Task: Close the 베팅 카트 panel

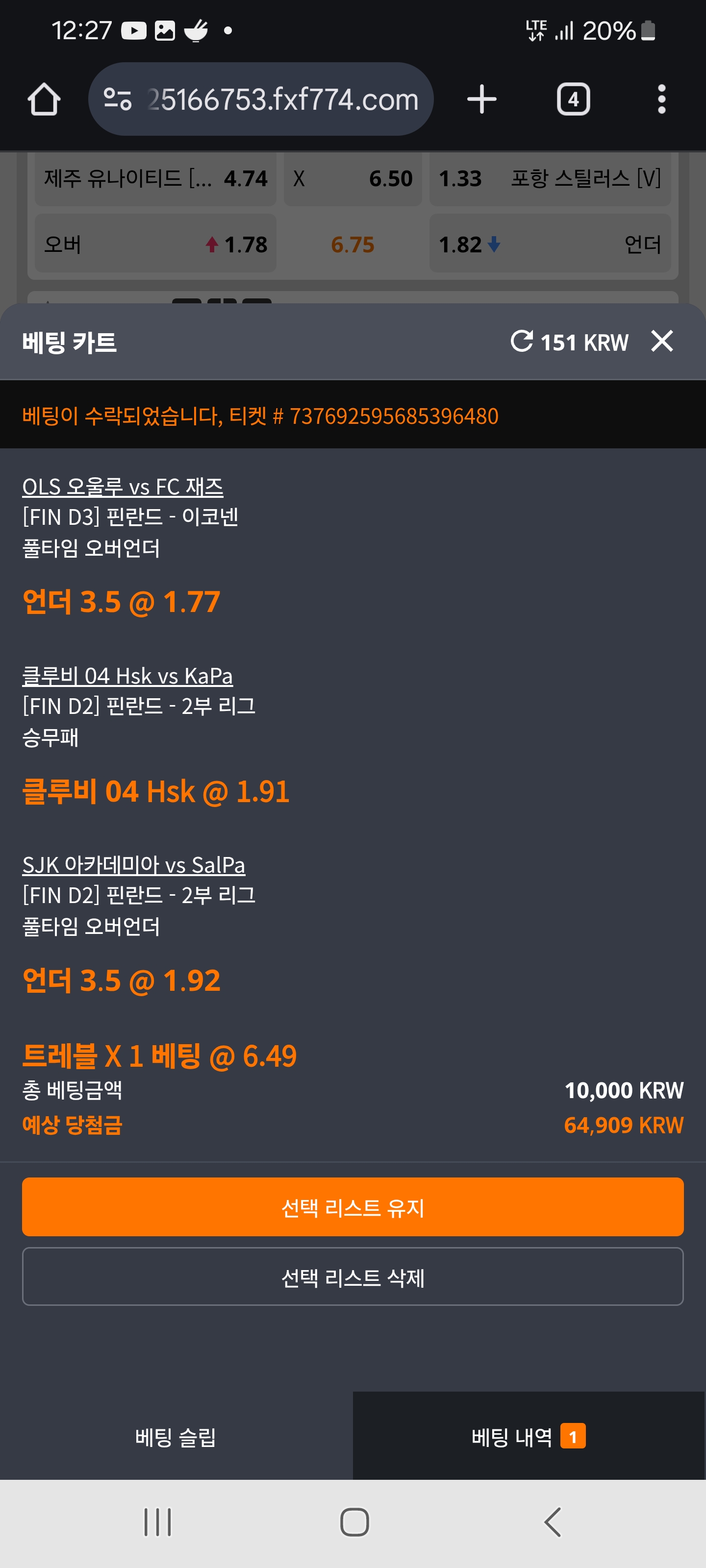Action: point(661,341)
